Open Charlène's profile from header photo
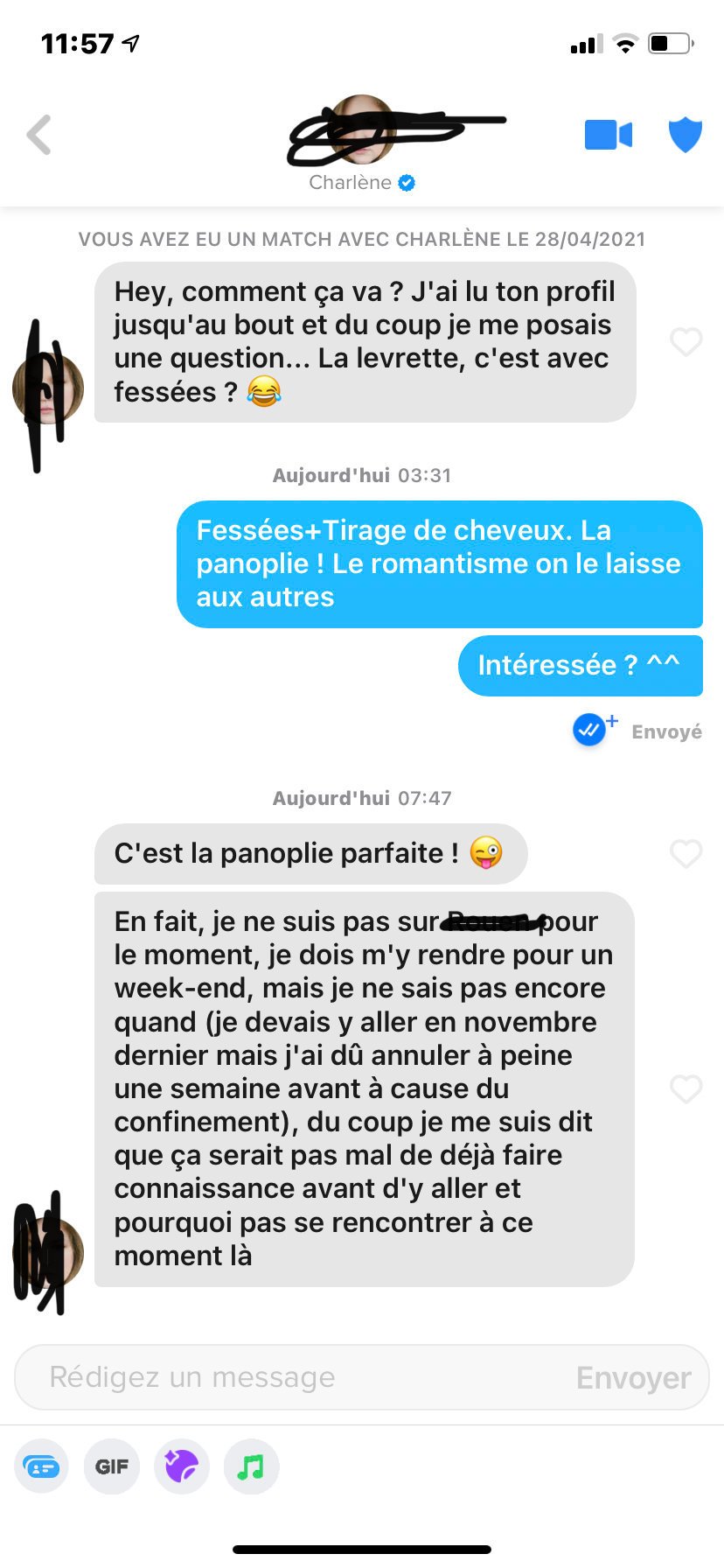724x1568 pixels. [362, 129]
